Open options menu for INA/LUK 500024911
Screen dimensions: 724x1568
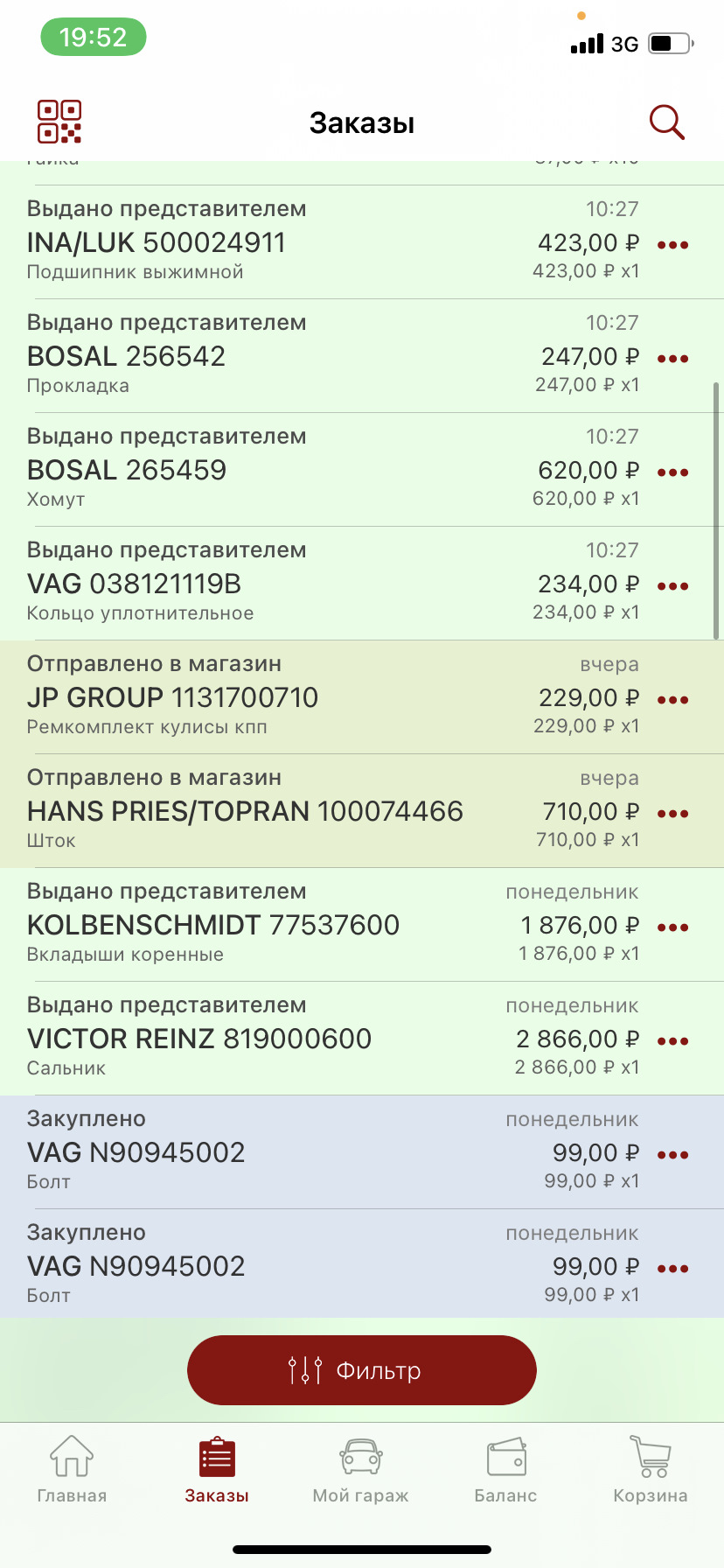click(x=672, y=245)
